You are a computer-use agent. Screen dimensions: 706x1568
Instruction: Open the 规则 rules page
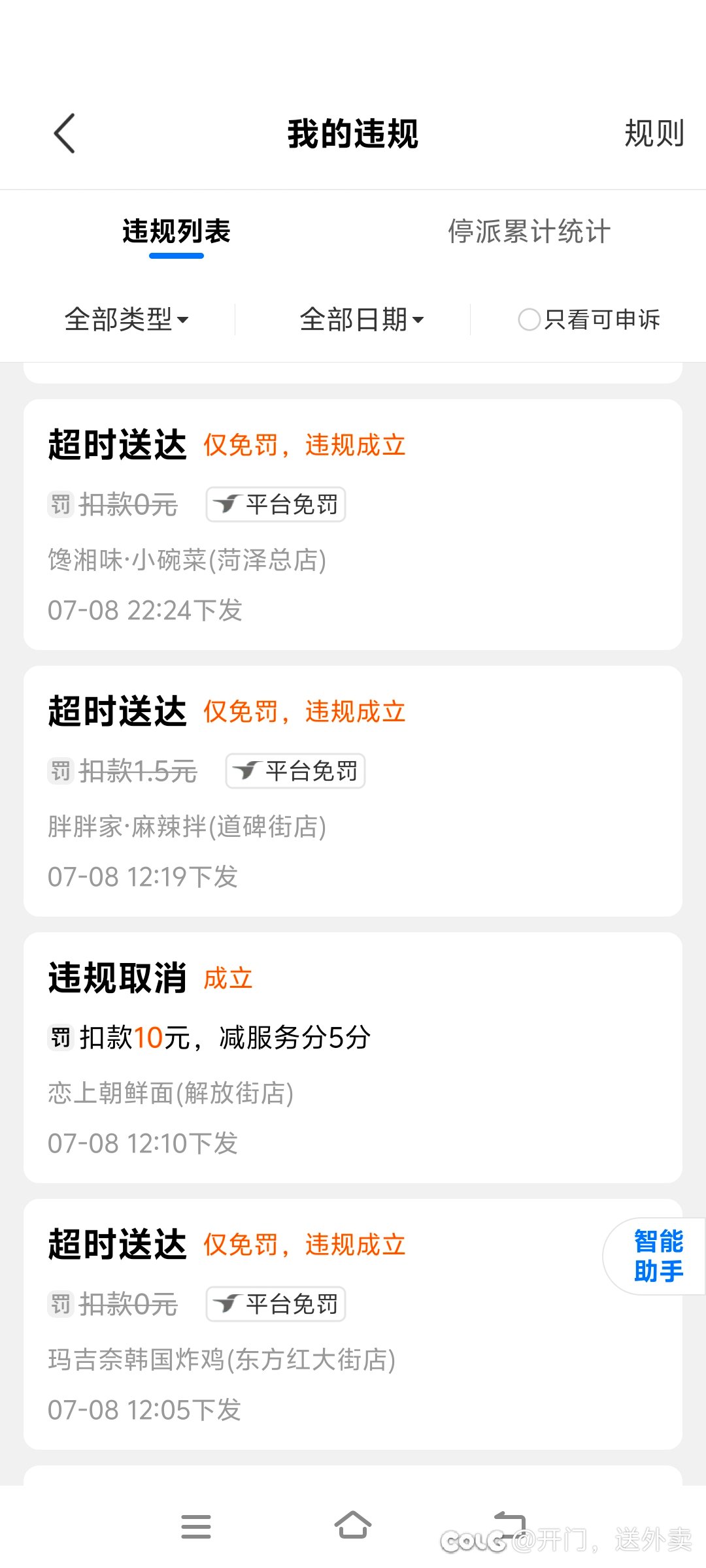click(653, 133)
